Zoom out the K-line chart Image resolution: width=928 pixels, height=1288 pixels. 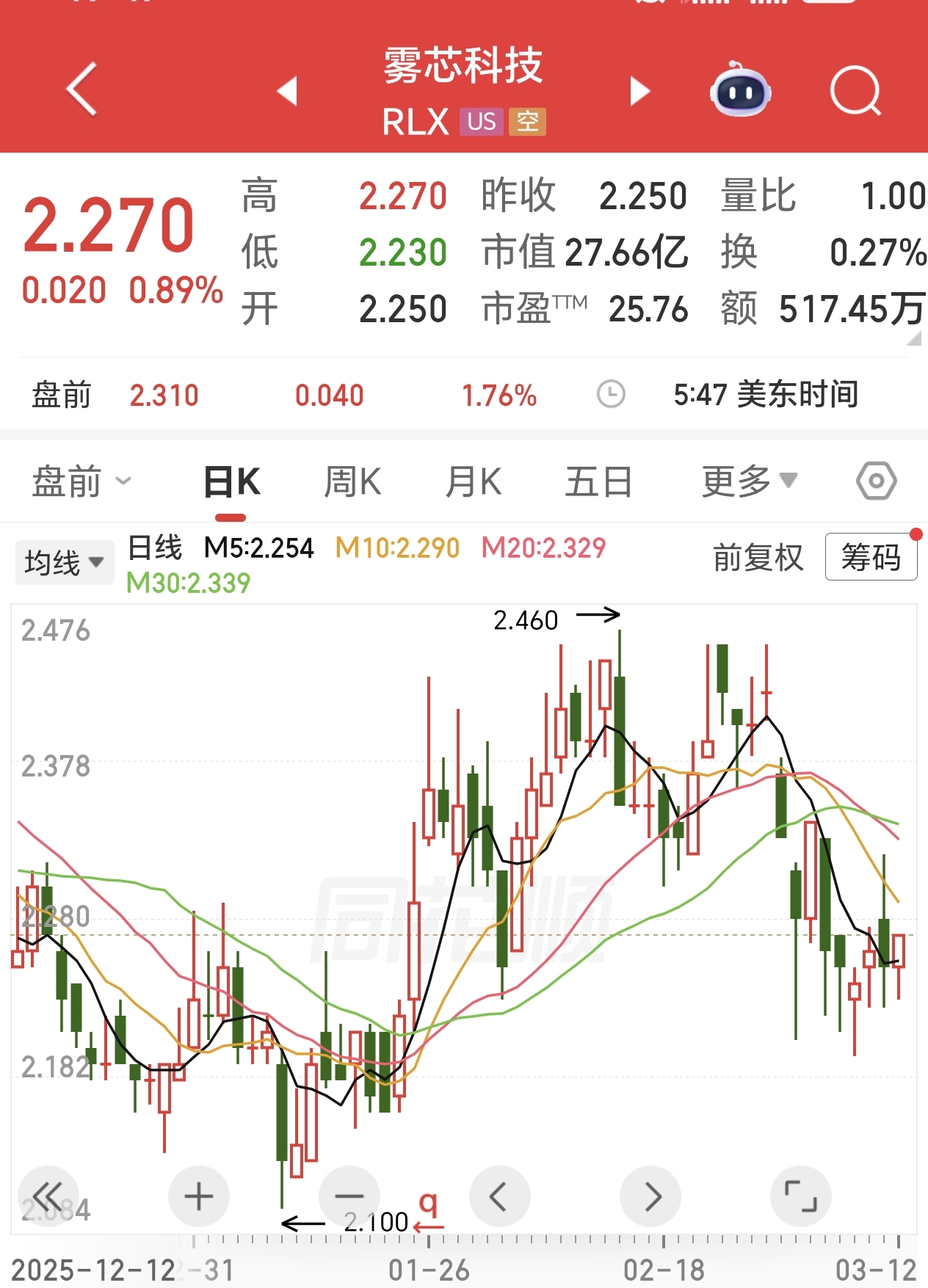pos(349,1197)
